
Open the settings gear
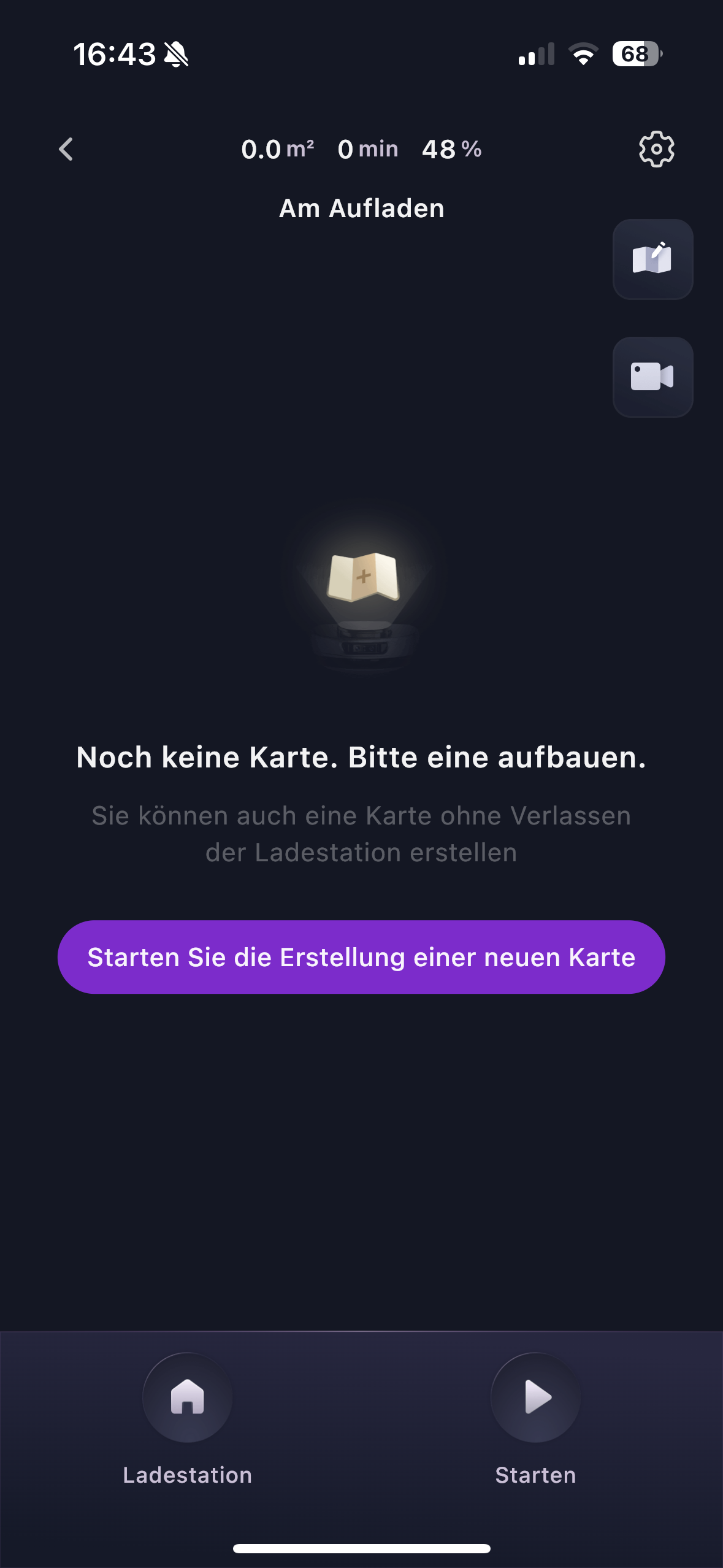click(x=656, y=149)
